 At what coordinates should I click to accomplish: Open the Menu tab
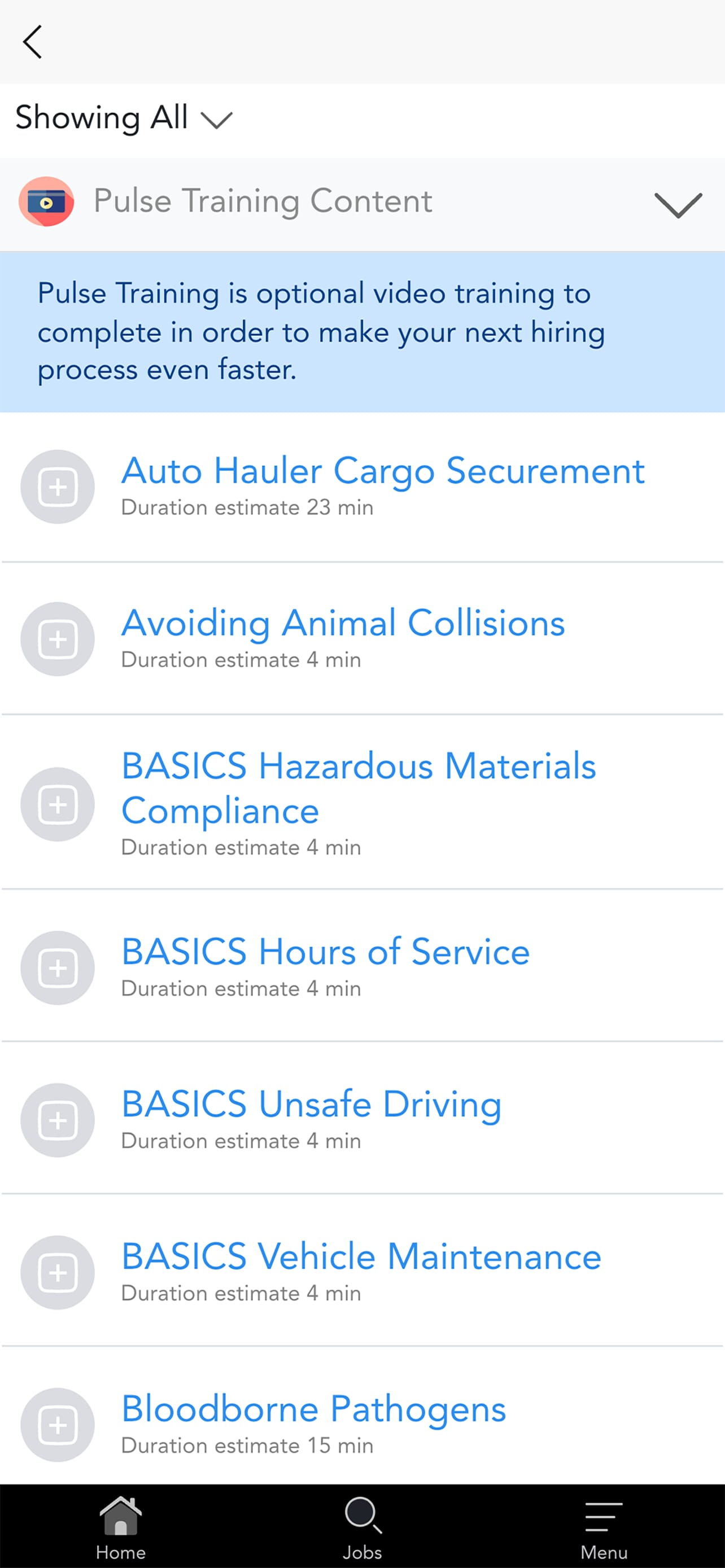click(x=603, y=1526)
